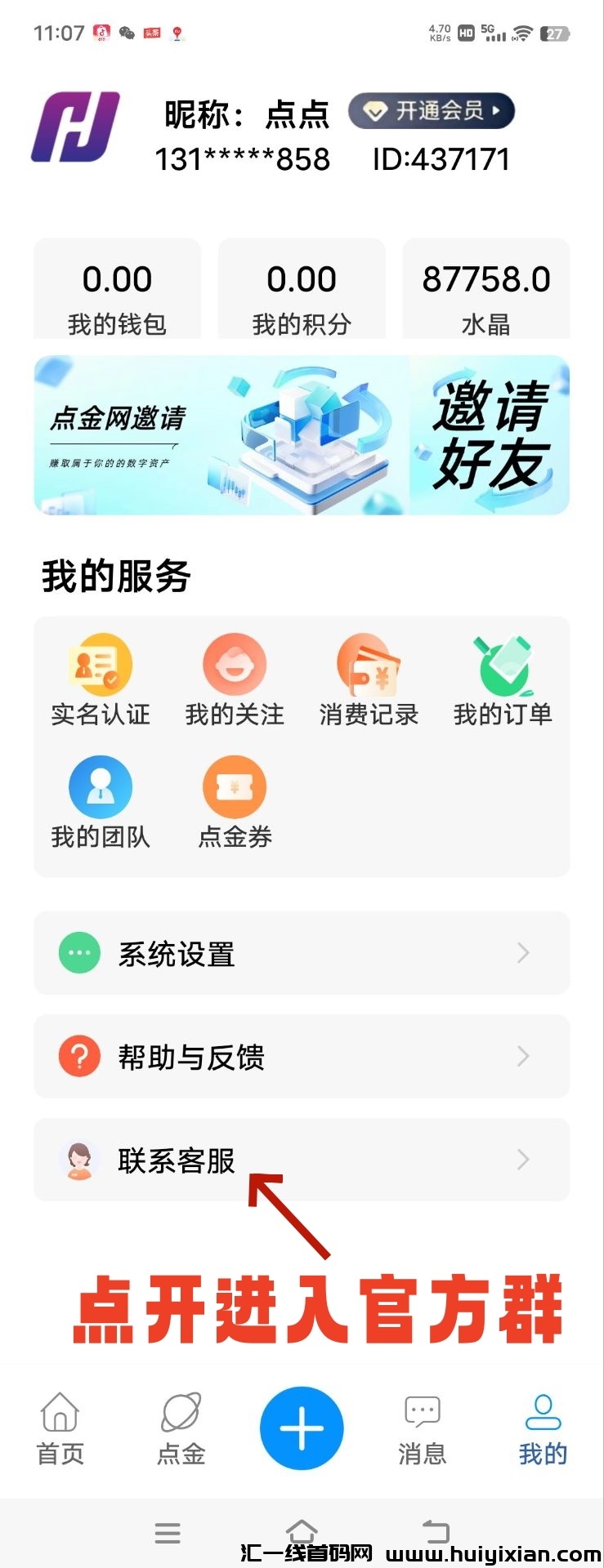Viewport: 604px width, 1568px height.
Task: Tap the blue plus button
Action: 302,1428
